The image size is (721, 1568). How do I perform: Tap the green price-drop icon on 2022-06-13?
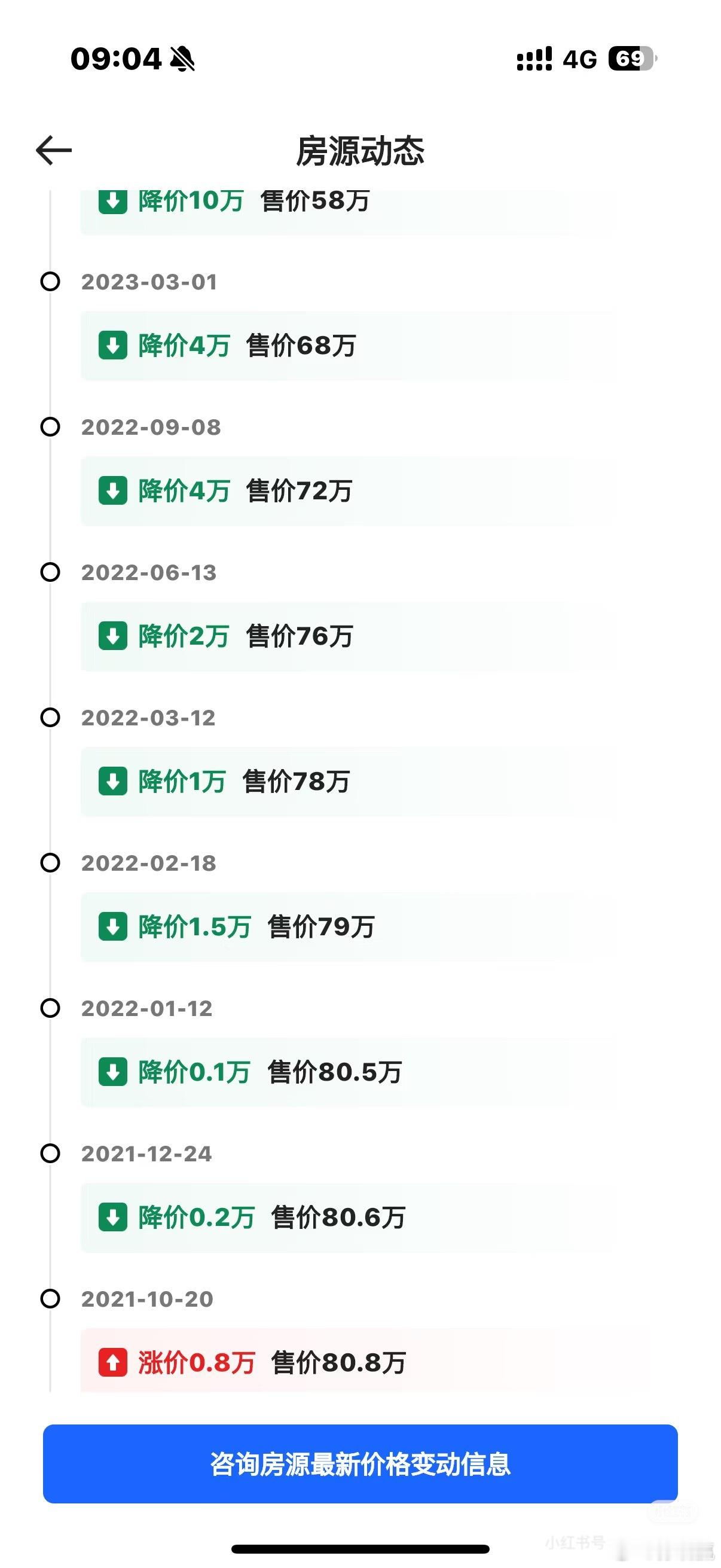[113, 636]
